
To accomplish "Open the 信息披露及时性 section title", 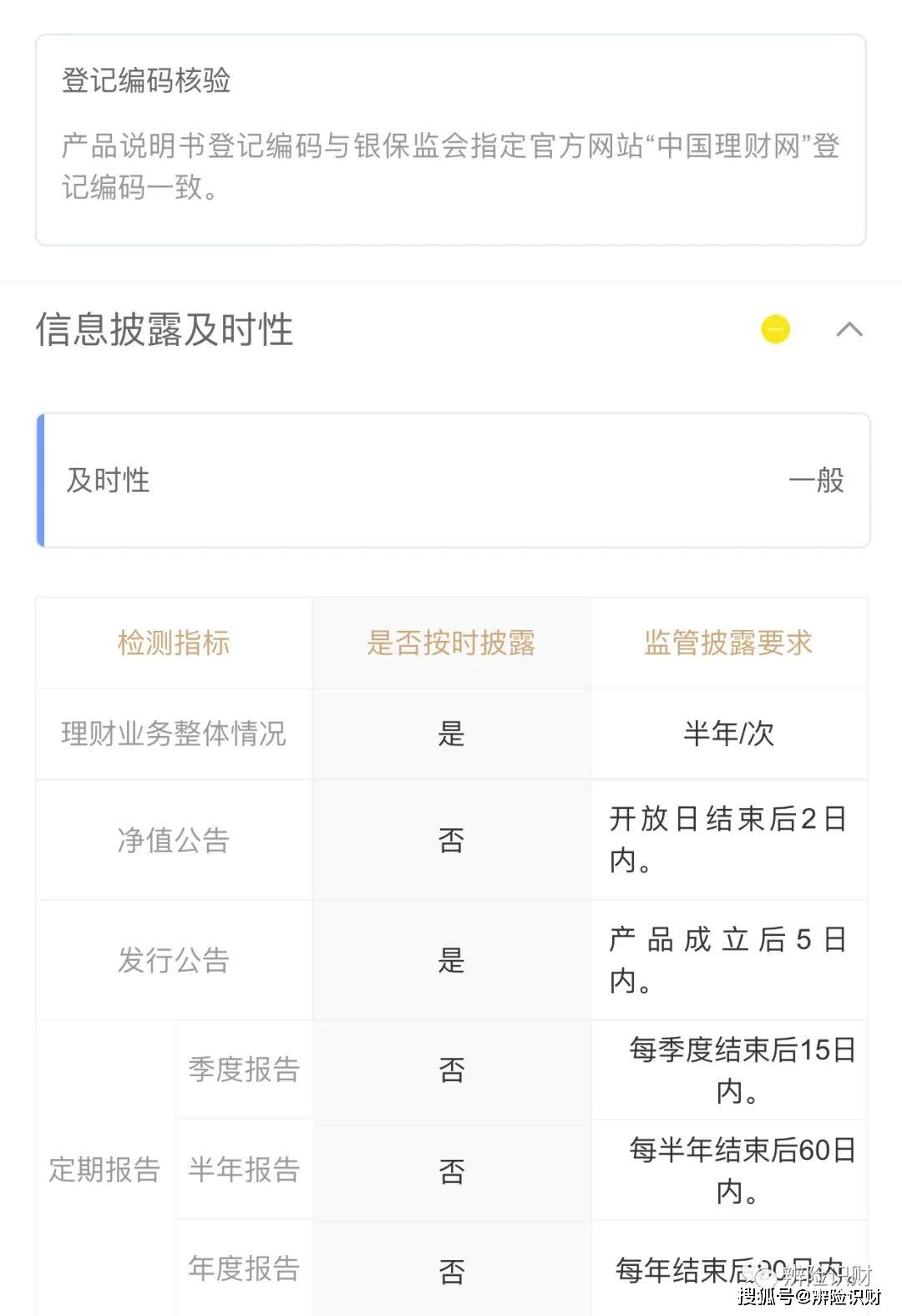I will (x=165, y=329).
